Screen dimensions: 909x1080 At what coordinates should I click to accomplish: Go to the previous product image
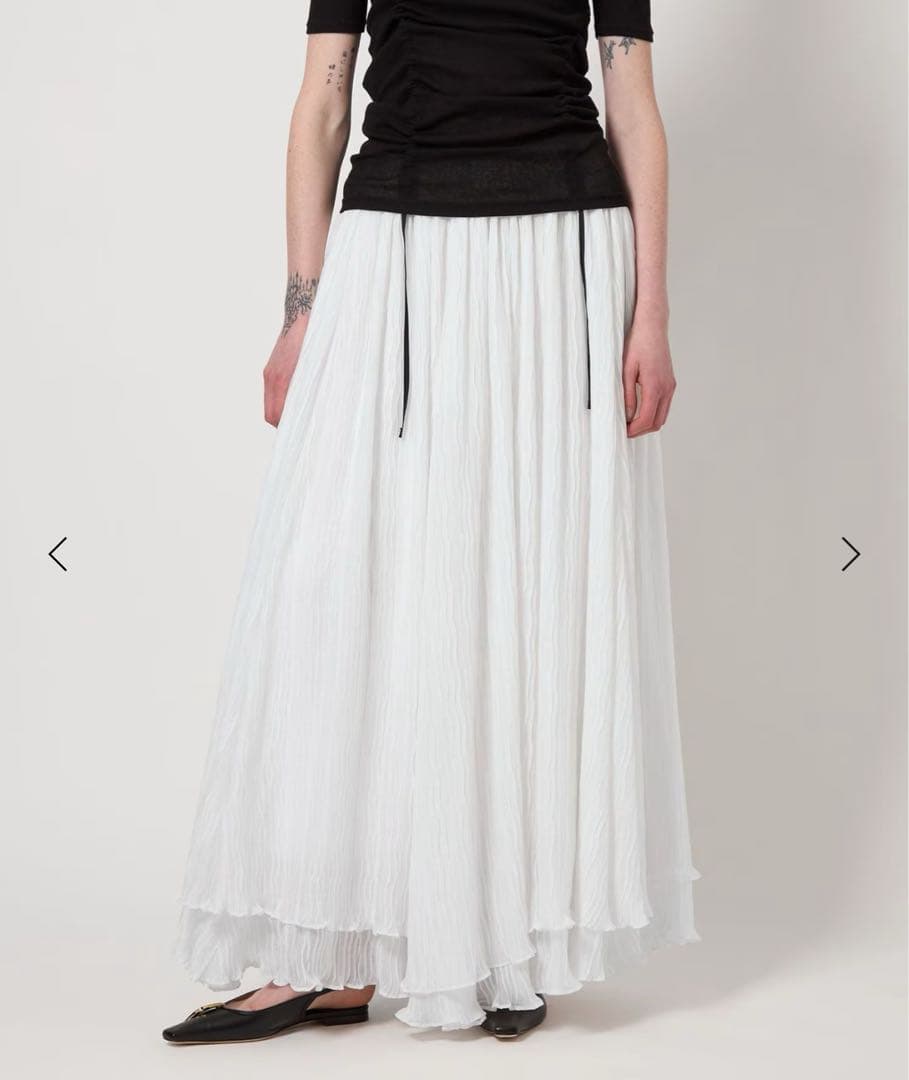[x=58, y=554]
